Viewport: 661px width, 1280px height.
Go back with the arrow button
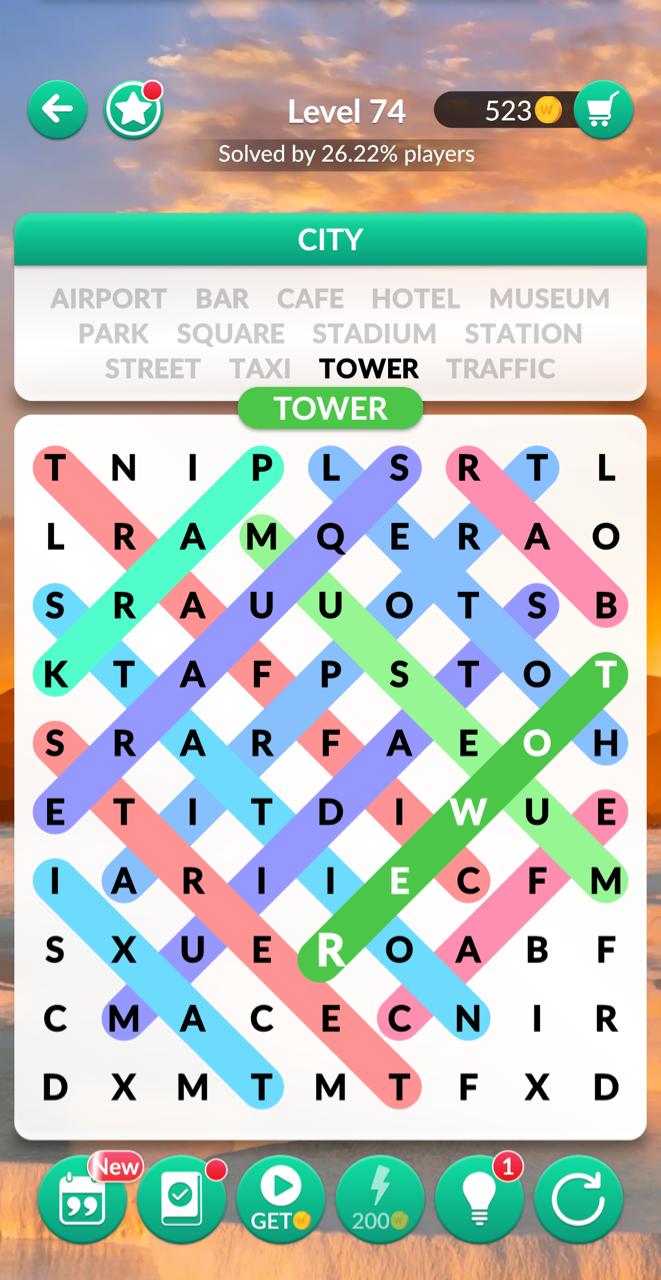tap(57, 110)
